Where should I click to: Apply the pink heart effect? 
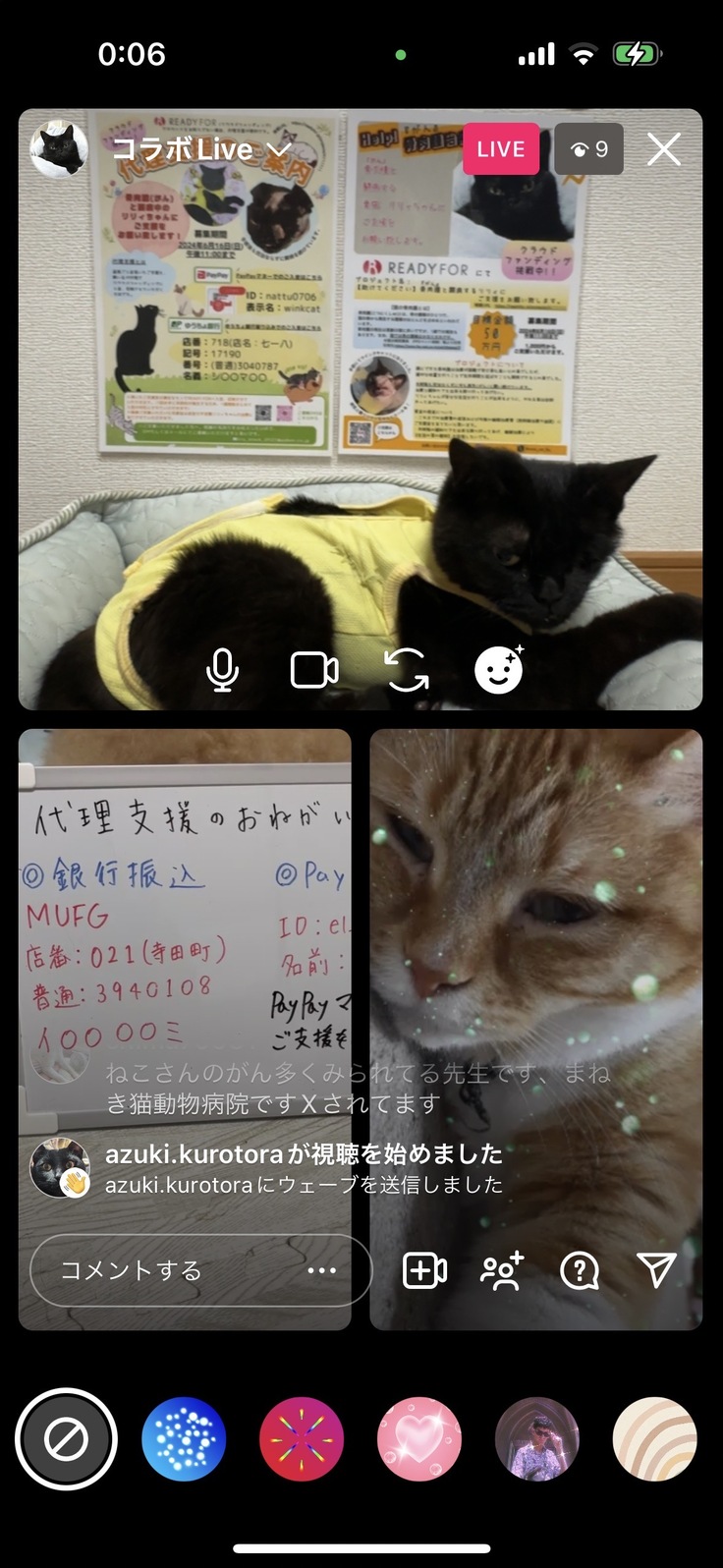pyautogui.click(x=419, y=1439)
